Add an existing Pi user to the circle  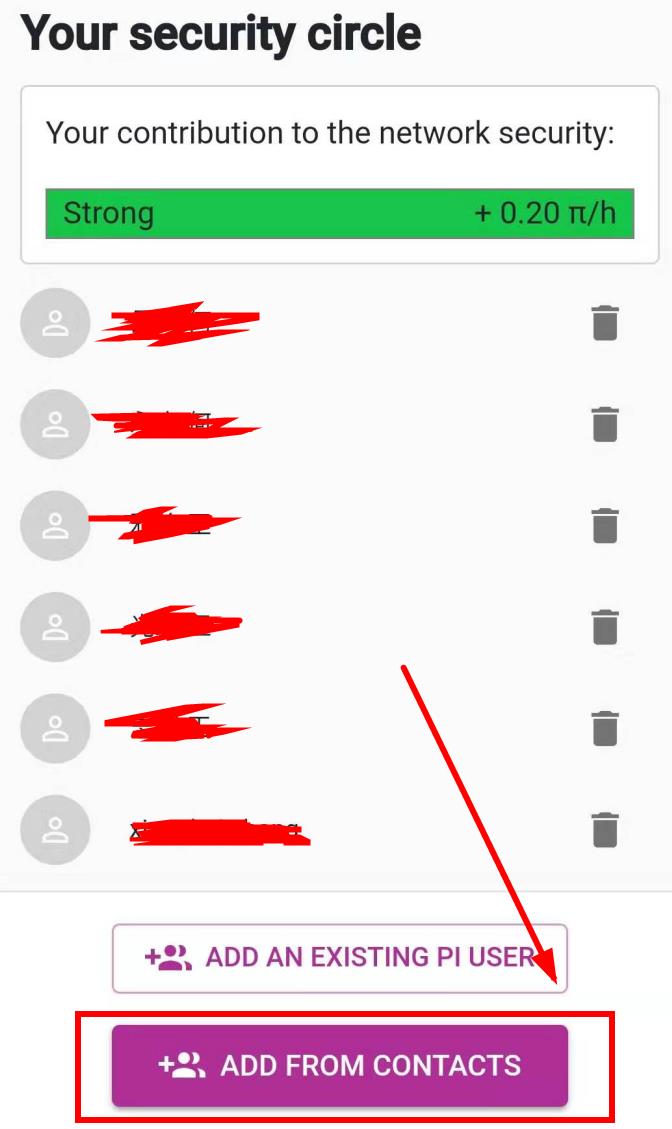[339, 958]
